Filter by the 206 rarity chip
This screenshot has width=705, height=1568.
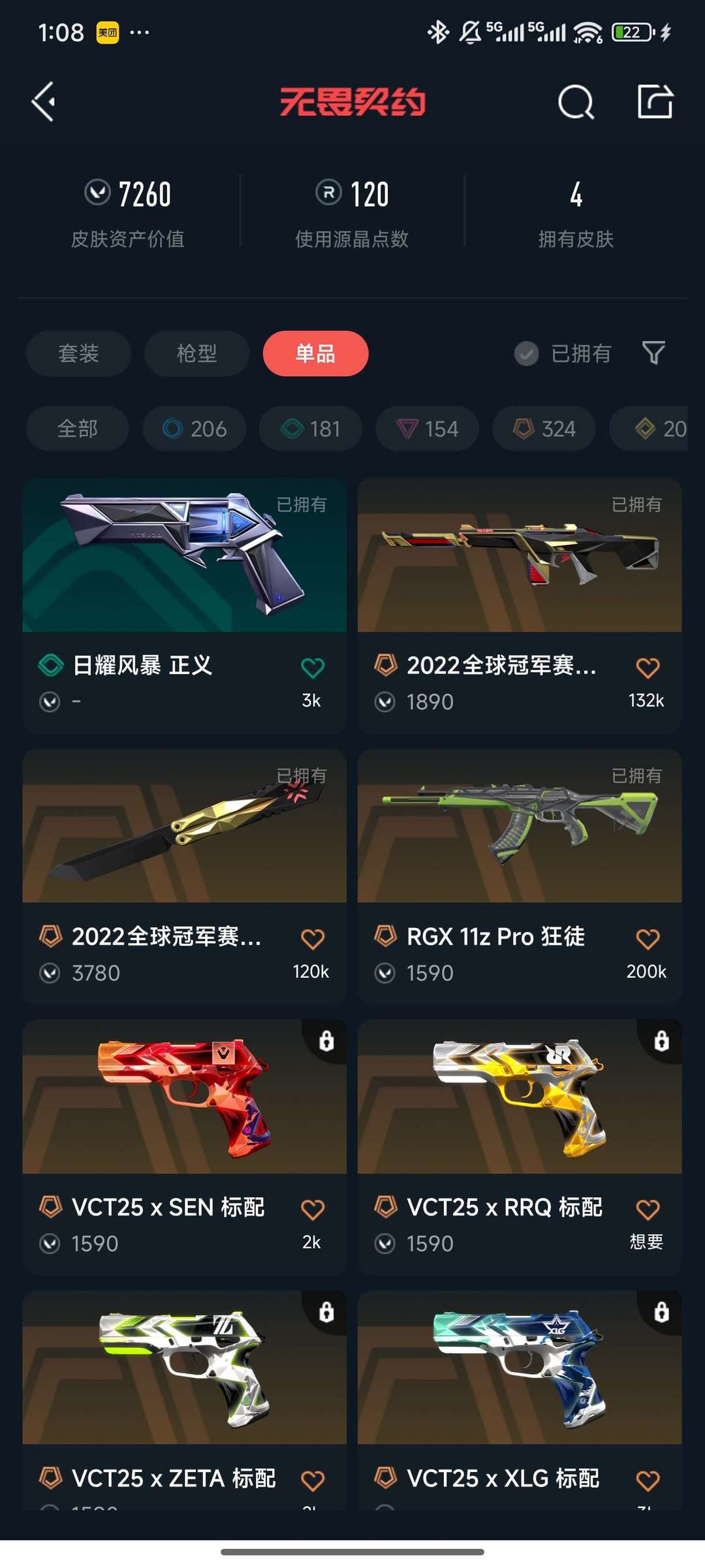coord(195,428)
